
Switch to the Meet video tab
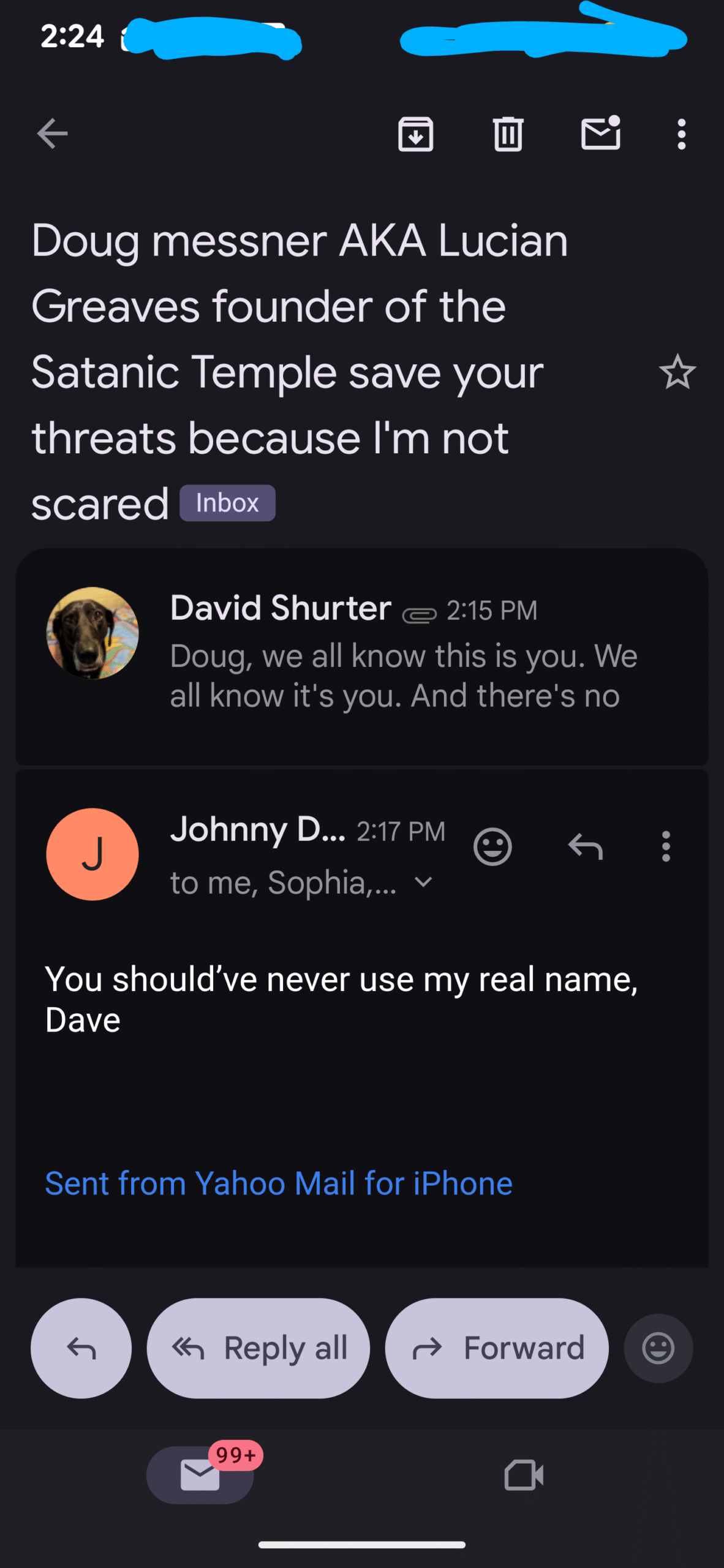click(x=524, y=1475)
